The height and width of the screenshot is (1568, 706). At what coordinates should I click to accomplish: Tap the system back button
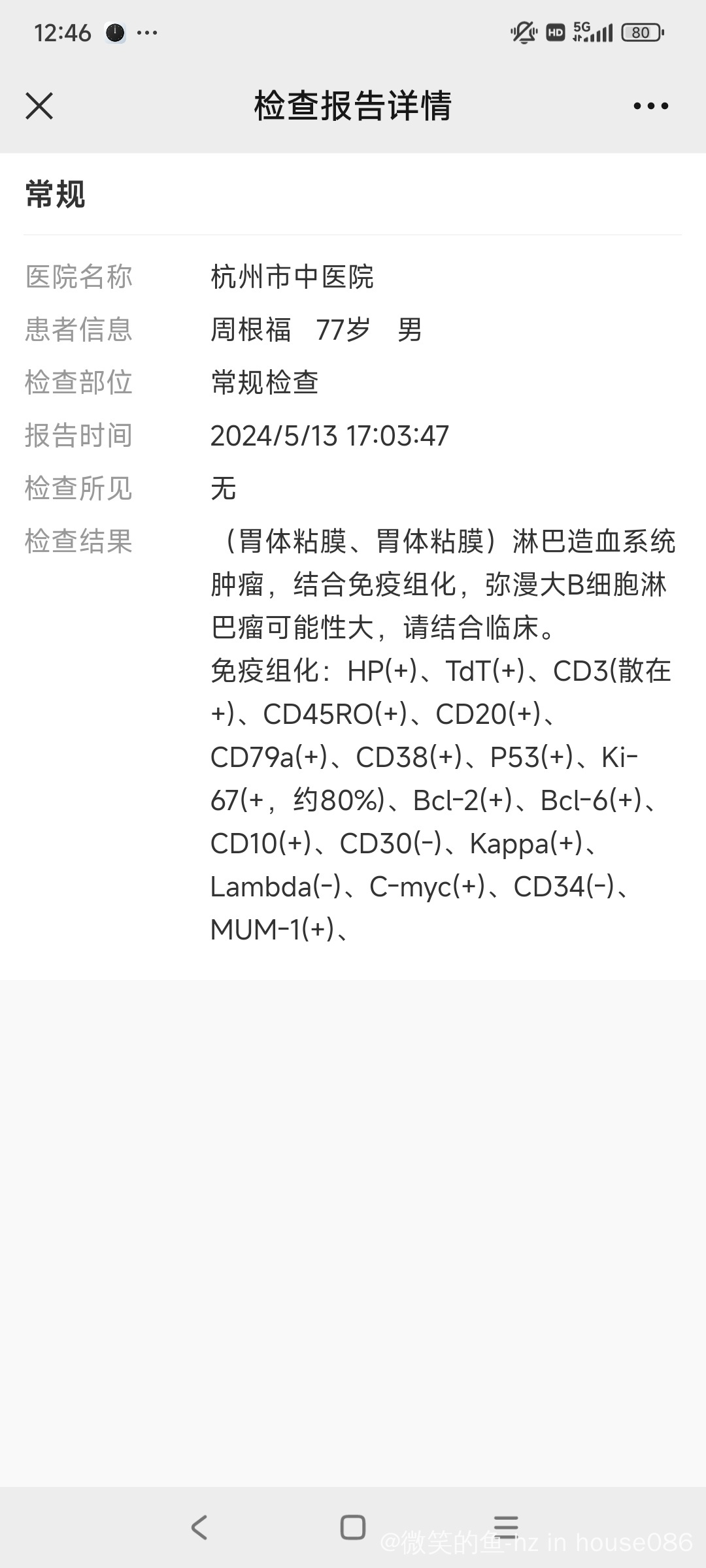click(199, 1527)
